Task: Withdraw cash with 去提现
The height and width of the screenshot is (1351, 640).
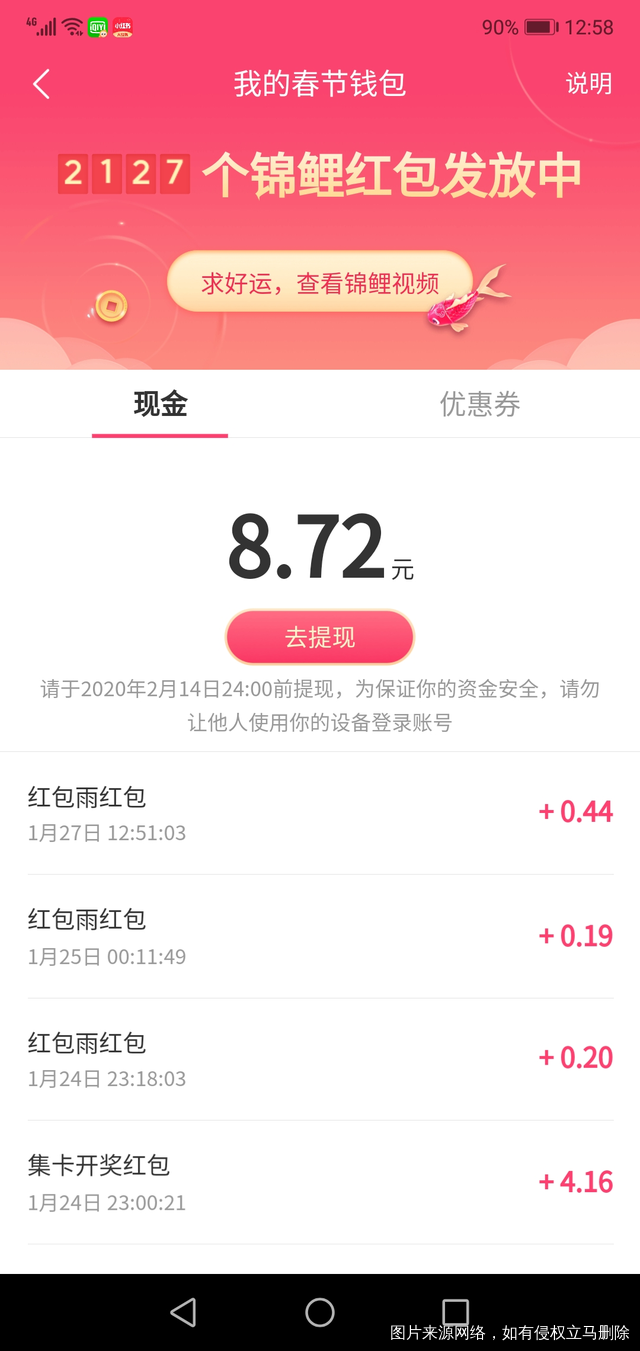Action: (320, 637)
